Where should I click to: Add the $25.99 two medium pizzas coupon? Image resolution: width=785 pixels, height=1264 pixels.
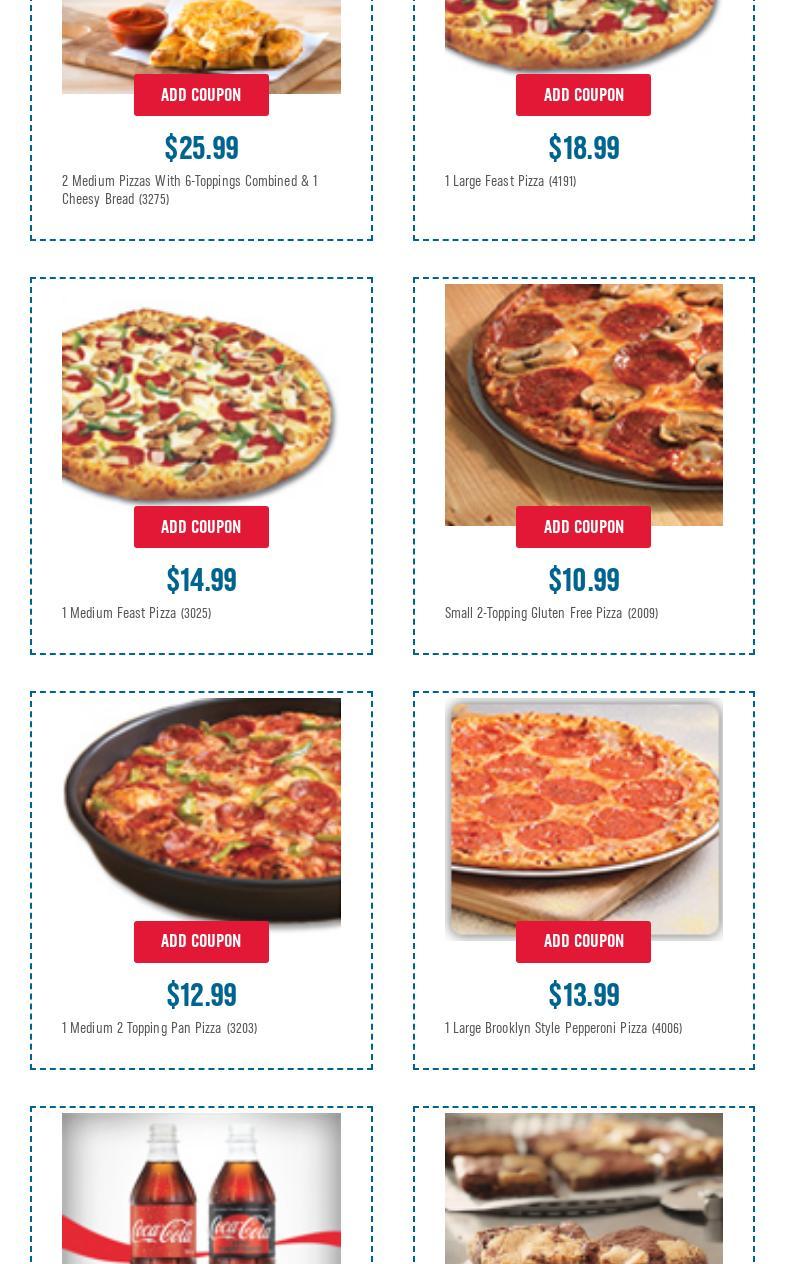pos(201,95)
